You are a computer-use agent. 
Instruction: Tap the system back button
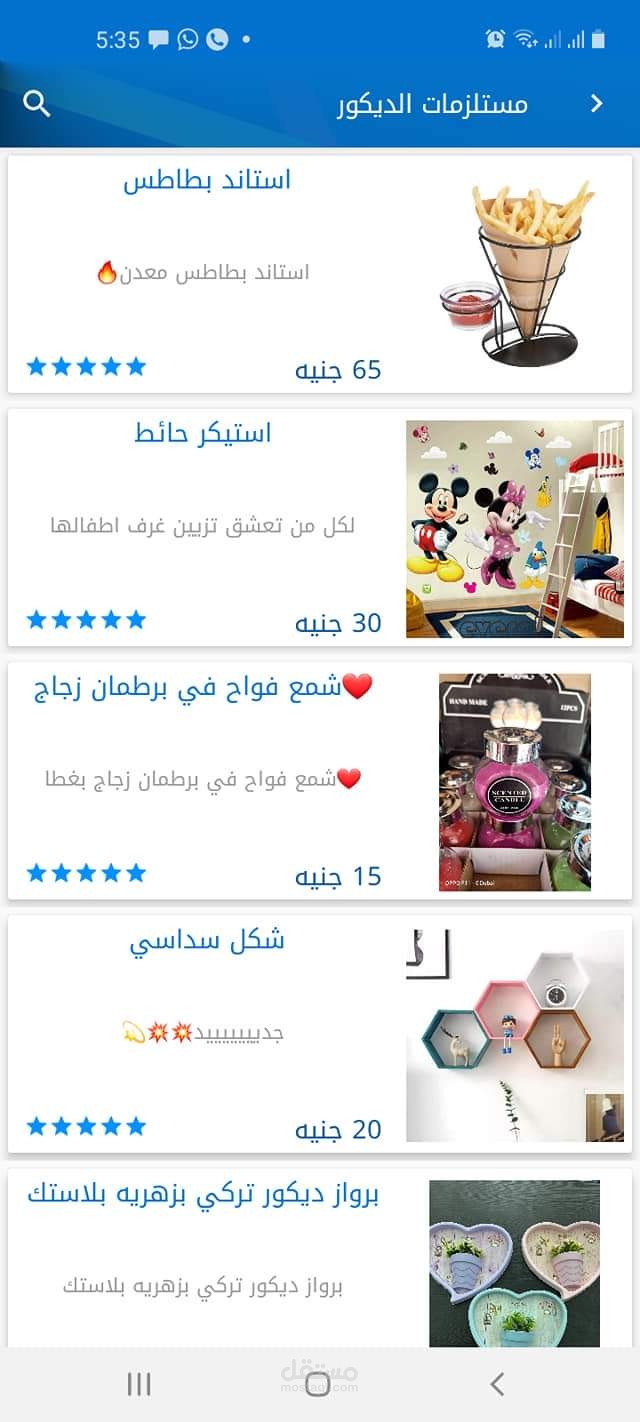(x=497, y=1384)
